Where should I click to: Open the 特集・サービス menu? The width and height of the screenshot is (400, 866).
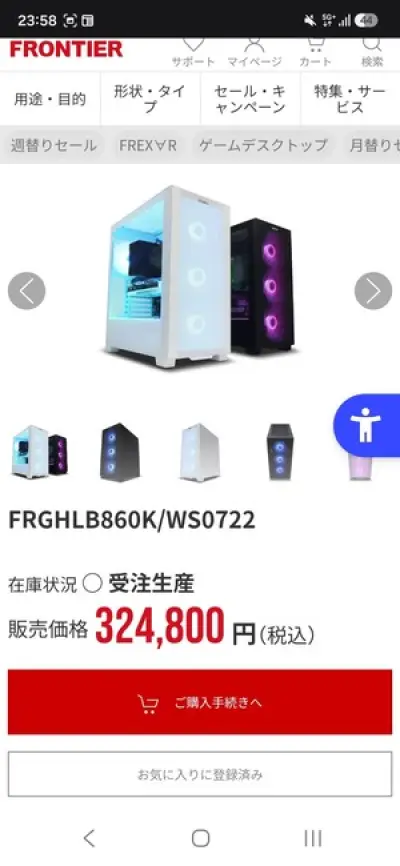(x=350, y=99)
